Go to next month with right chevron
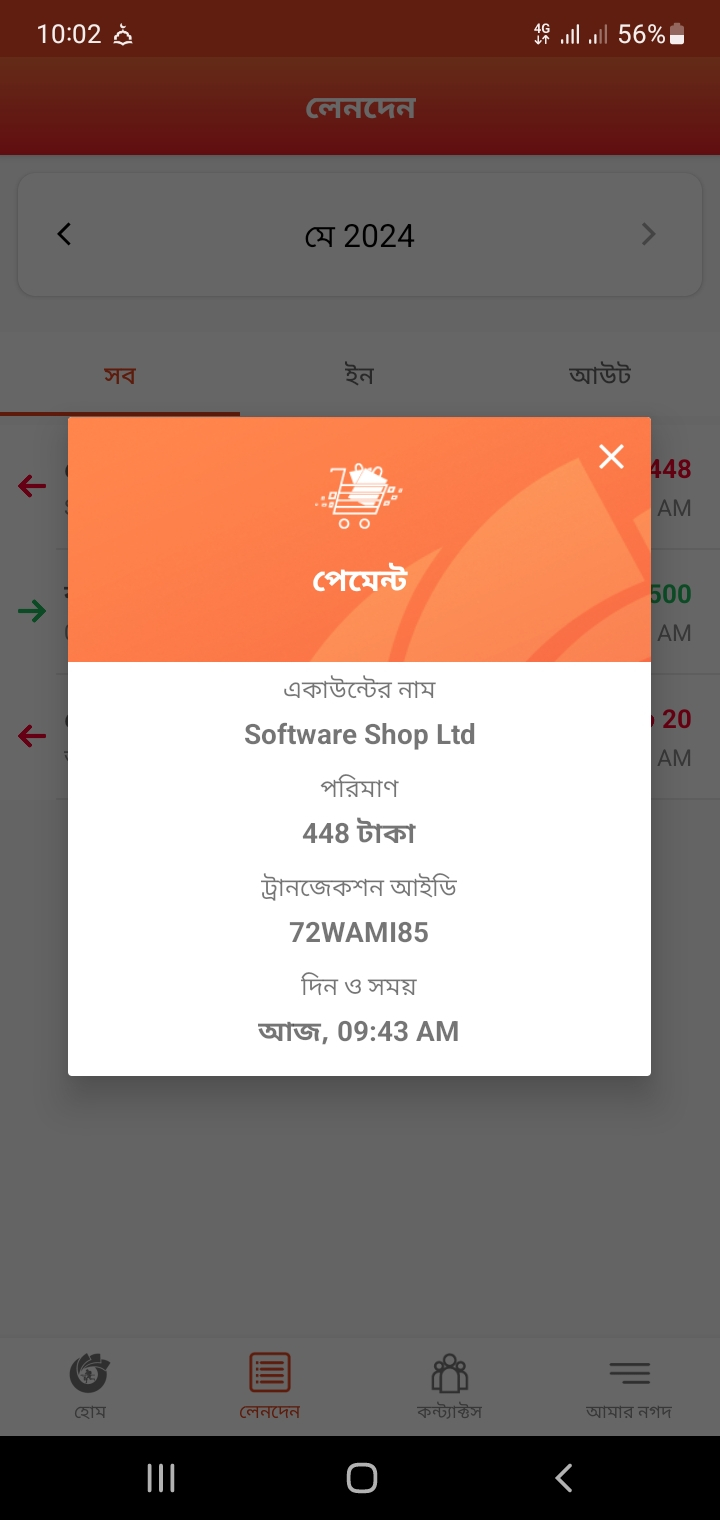Viewport: 720px width, 1520px height. coord(648,235)
